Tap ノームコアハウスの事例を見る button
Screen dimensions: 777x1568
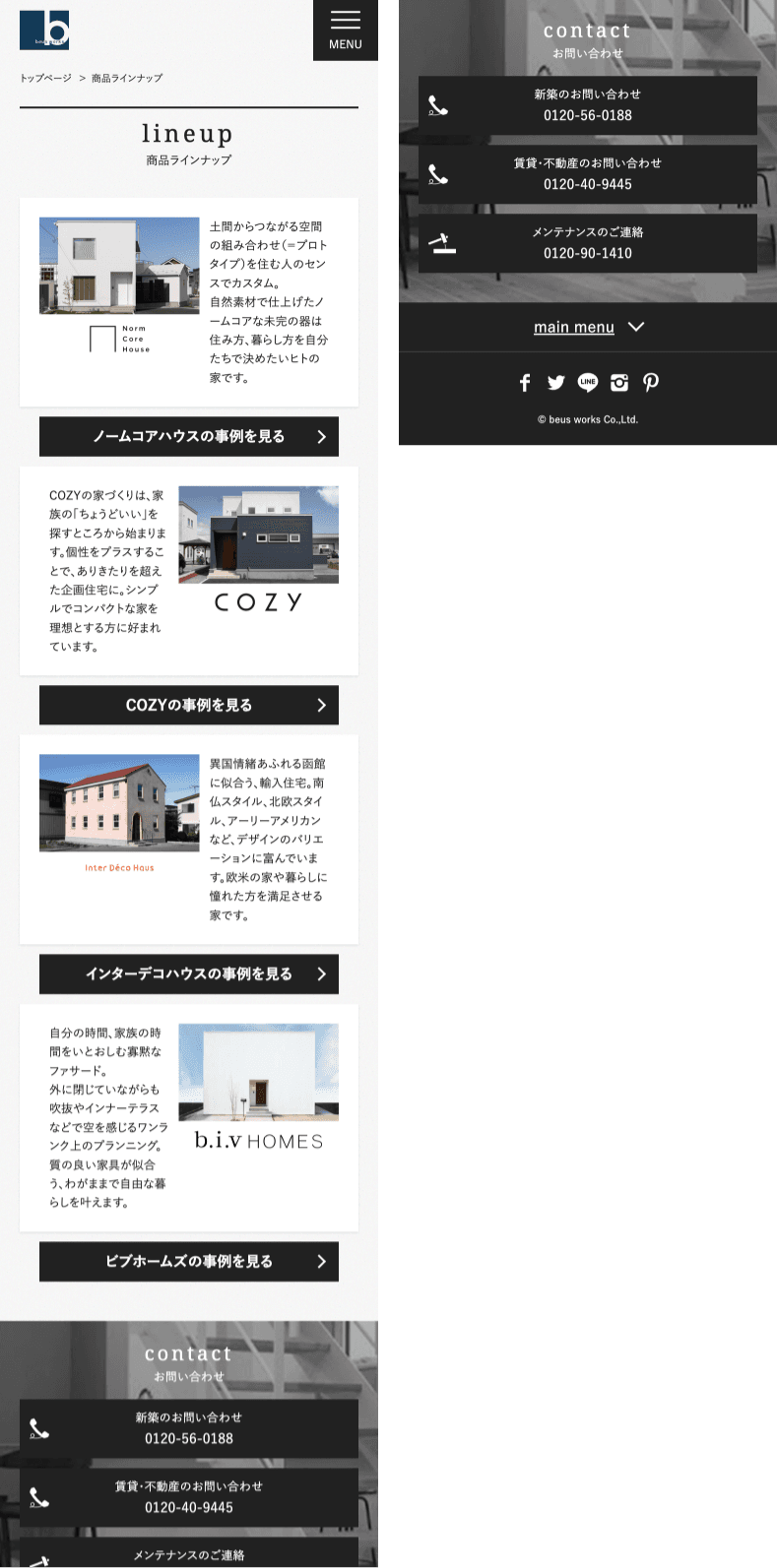coord(189,437)
